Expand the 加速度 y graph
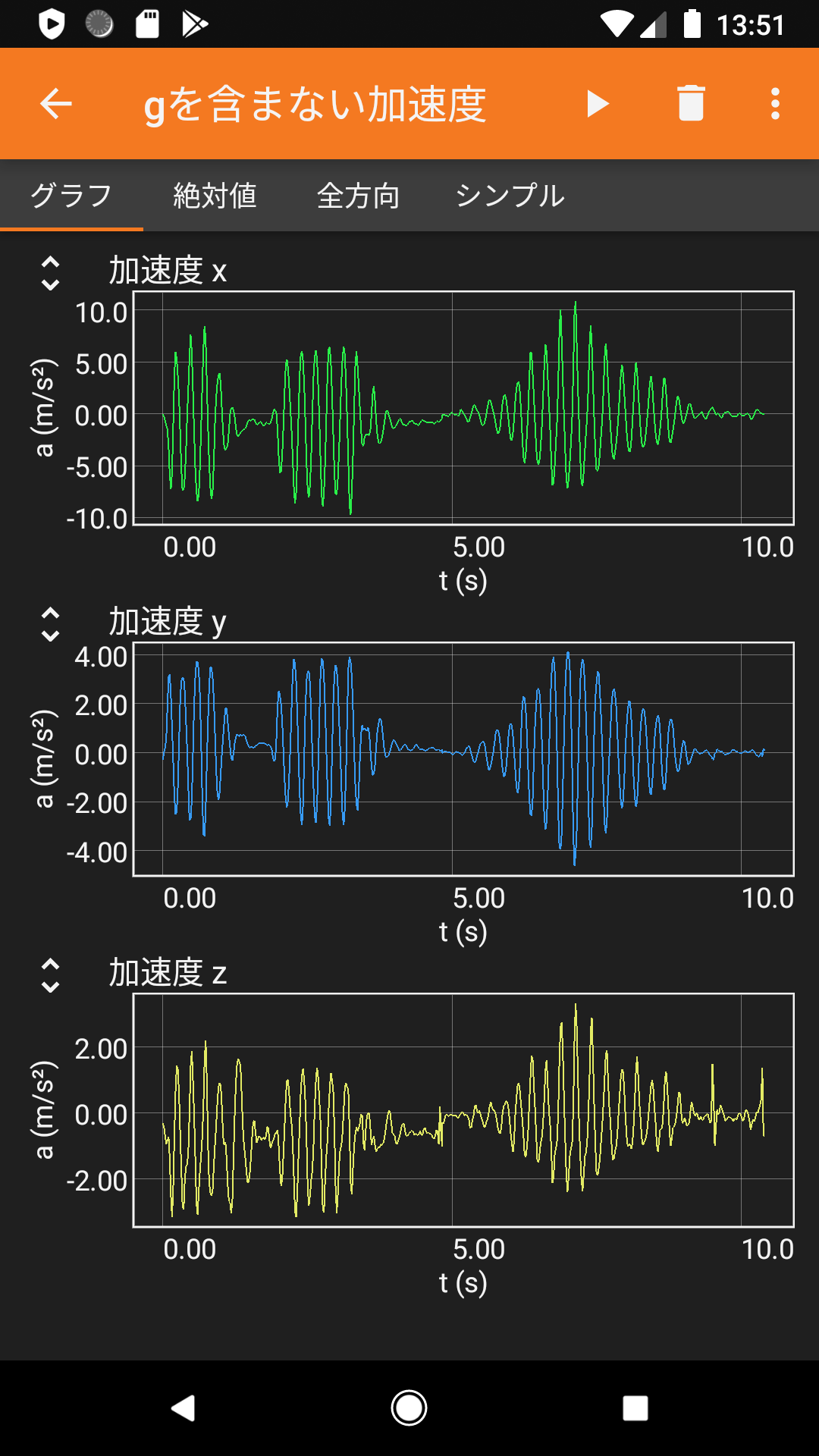This screenshot has height=1456, width=819. (50, 624)
